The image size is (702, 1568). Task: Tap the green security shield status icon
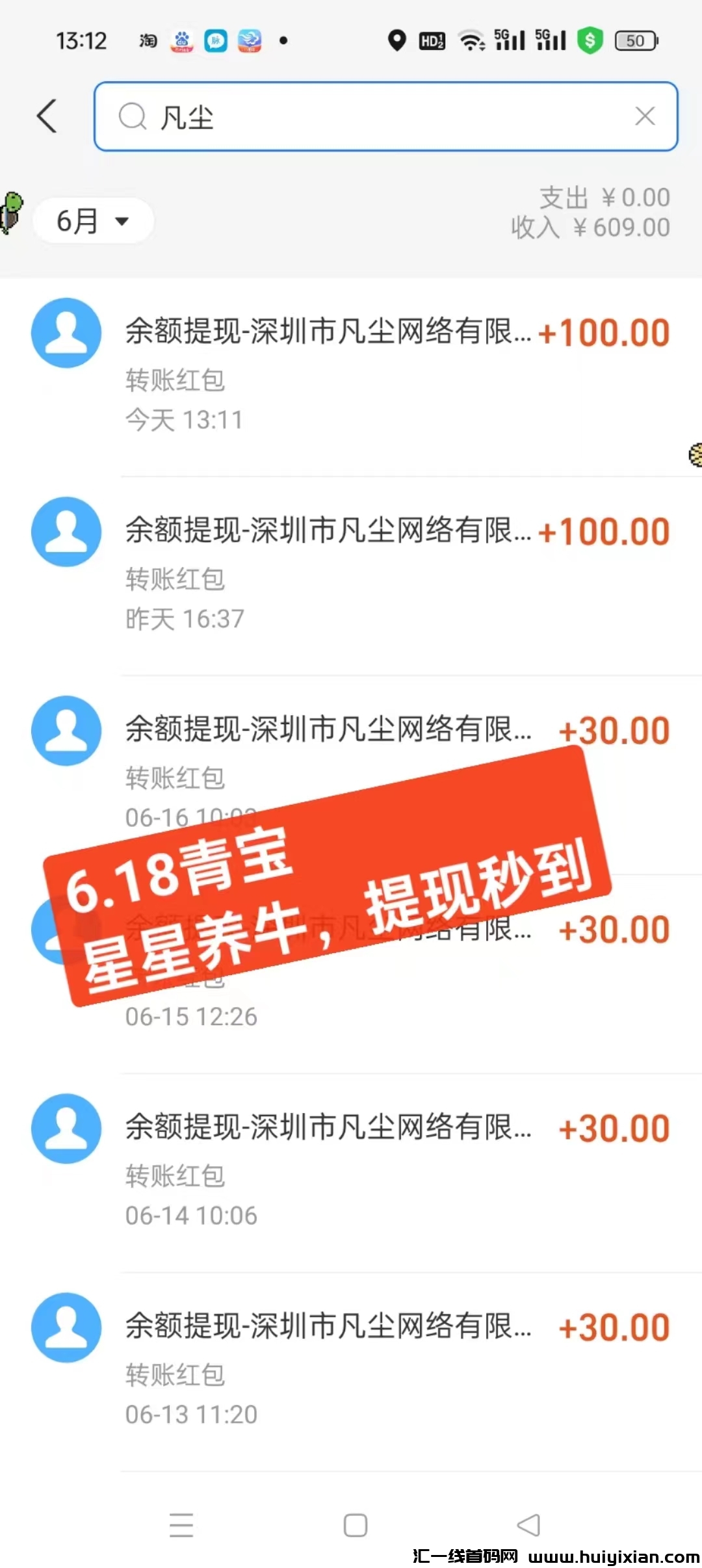[x=589, y=40]
